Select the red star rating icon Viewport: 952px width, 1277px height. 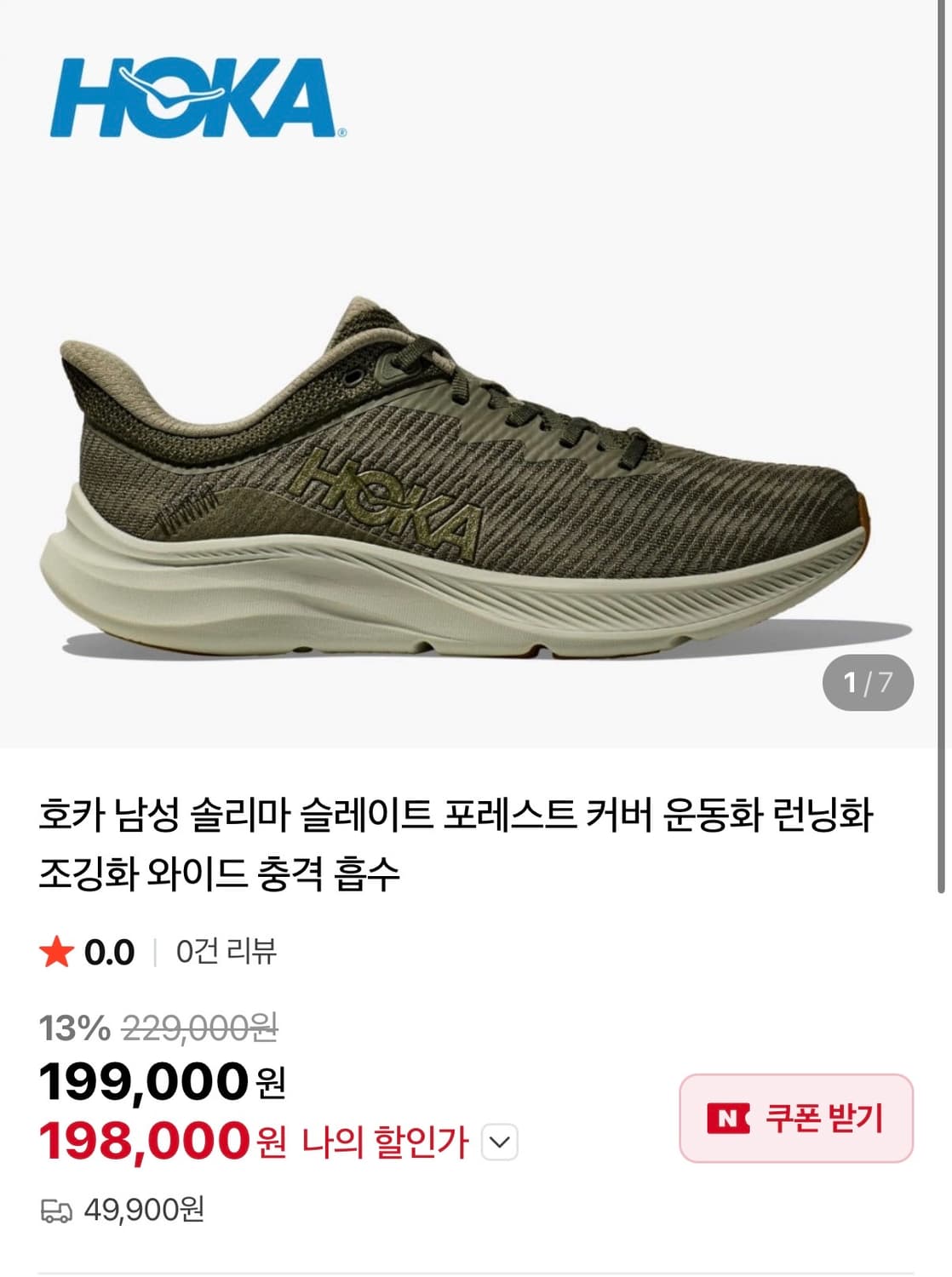[56, 955]
